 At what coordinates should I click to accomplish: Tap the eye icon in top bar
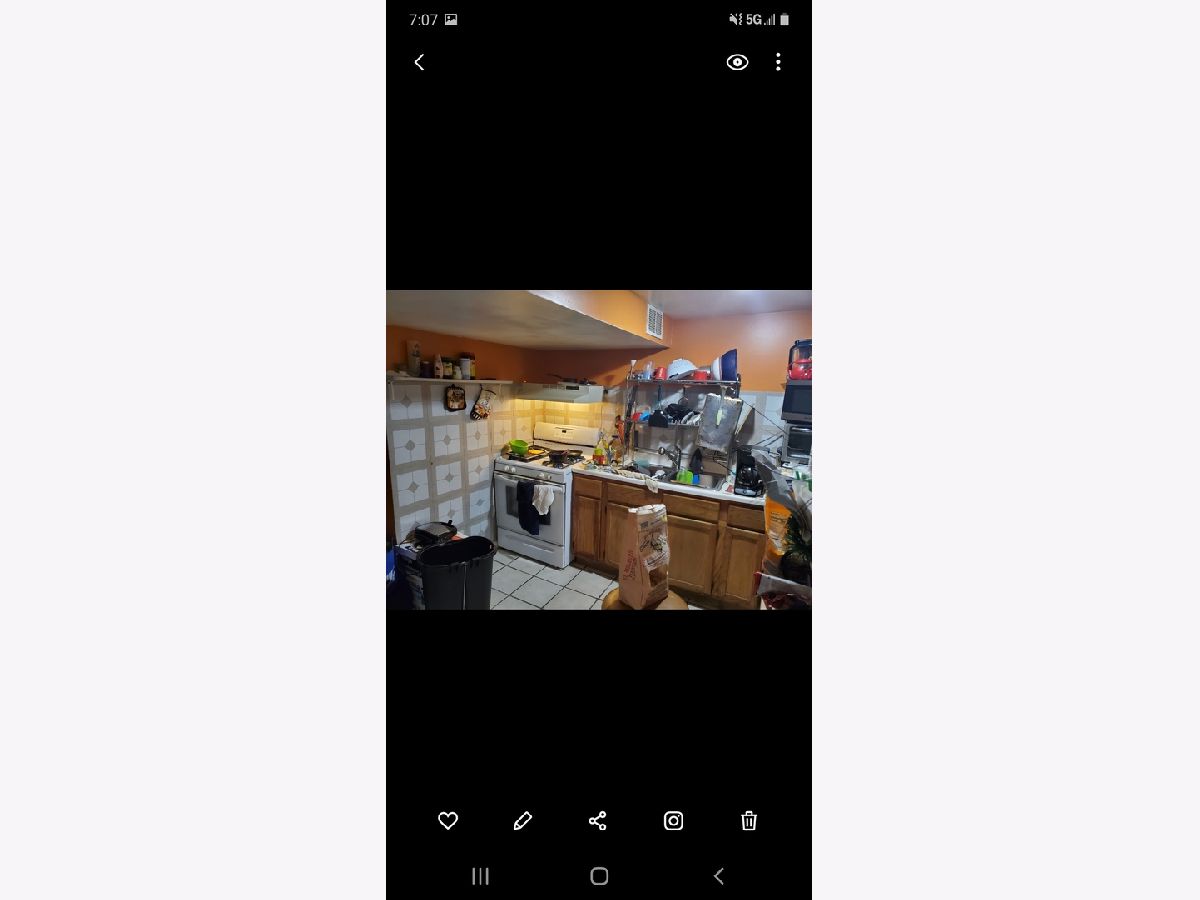(x=737, y=62)
